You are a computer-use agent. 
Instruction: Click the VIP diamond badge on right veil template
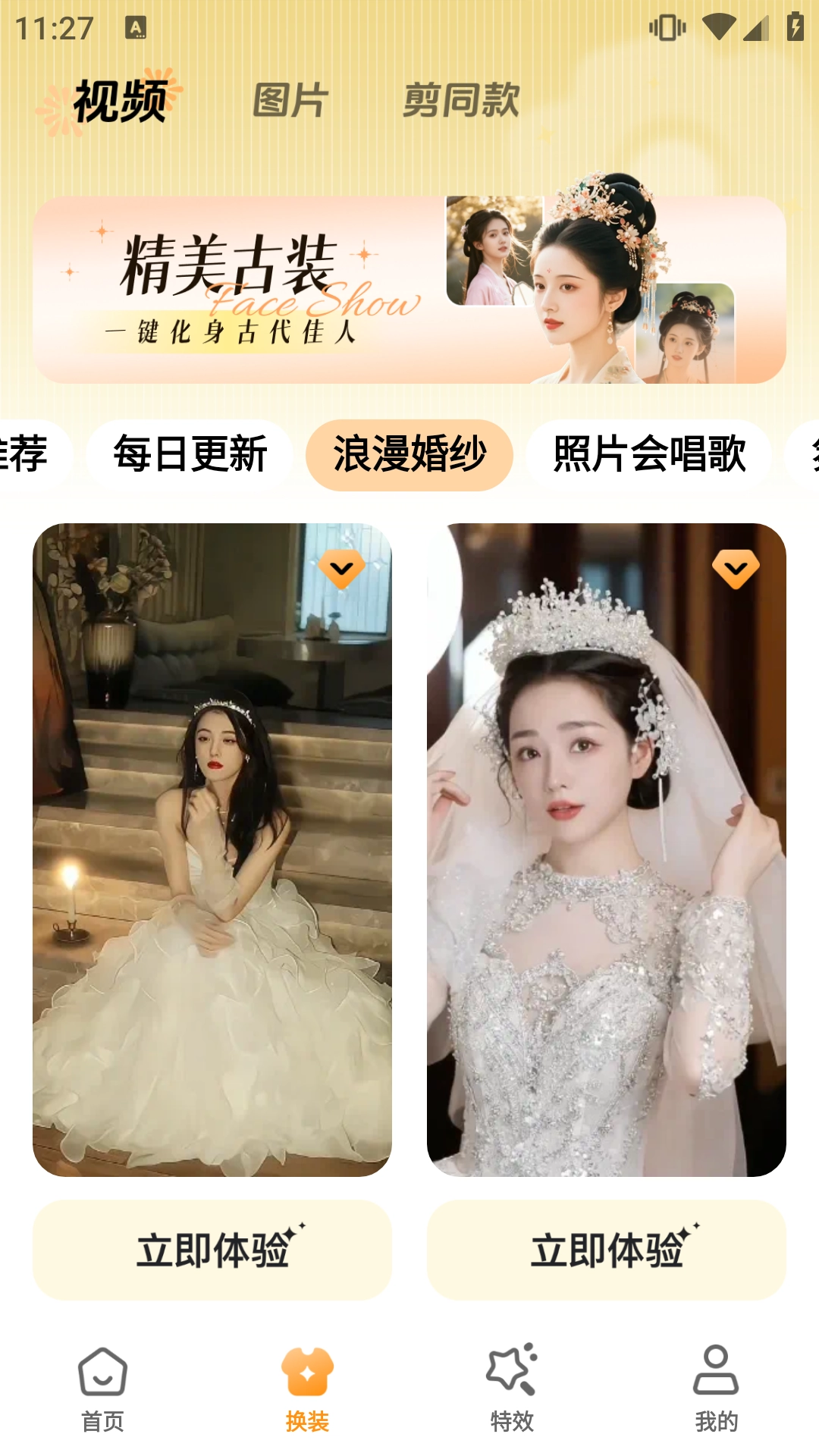(x=735, y=567)
